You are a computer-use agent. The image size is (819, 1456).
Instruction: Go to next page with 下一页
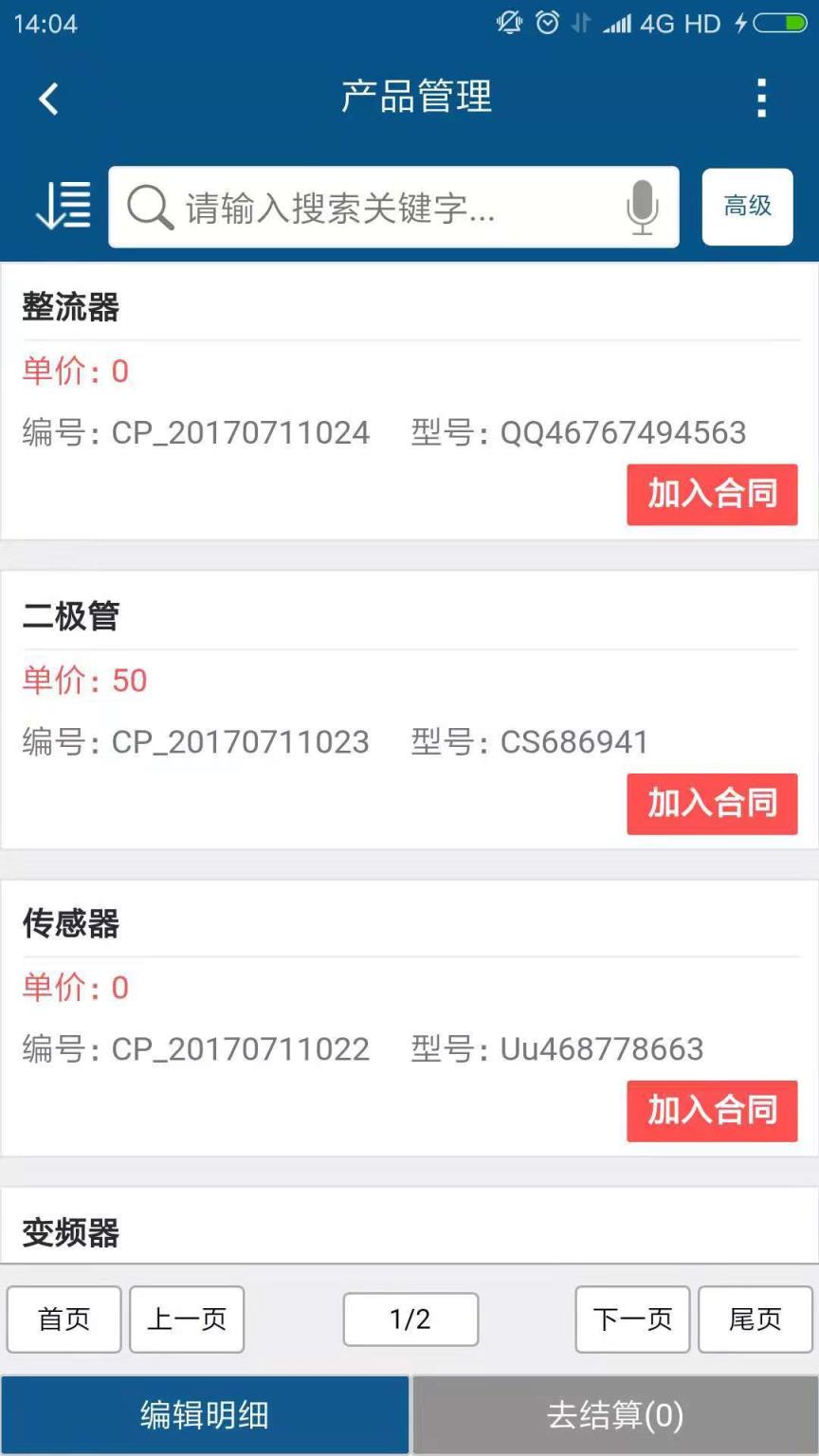pos(631,1319)
